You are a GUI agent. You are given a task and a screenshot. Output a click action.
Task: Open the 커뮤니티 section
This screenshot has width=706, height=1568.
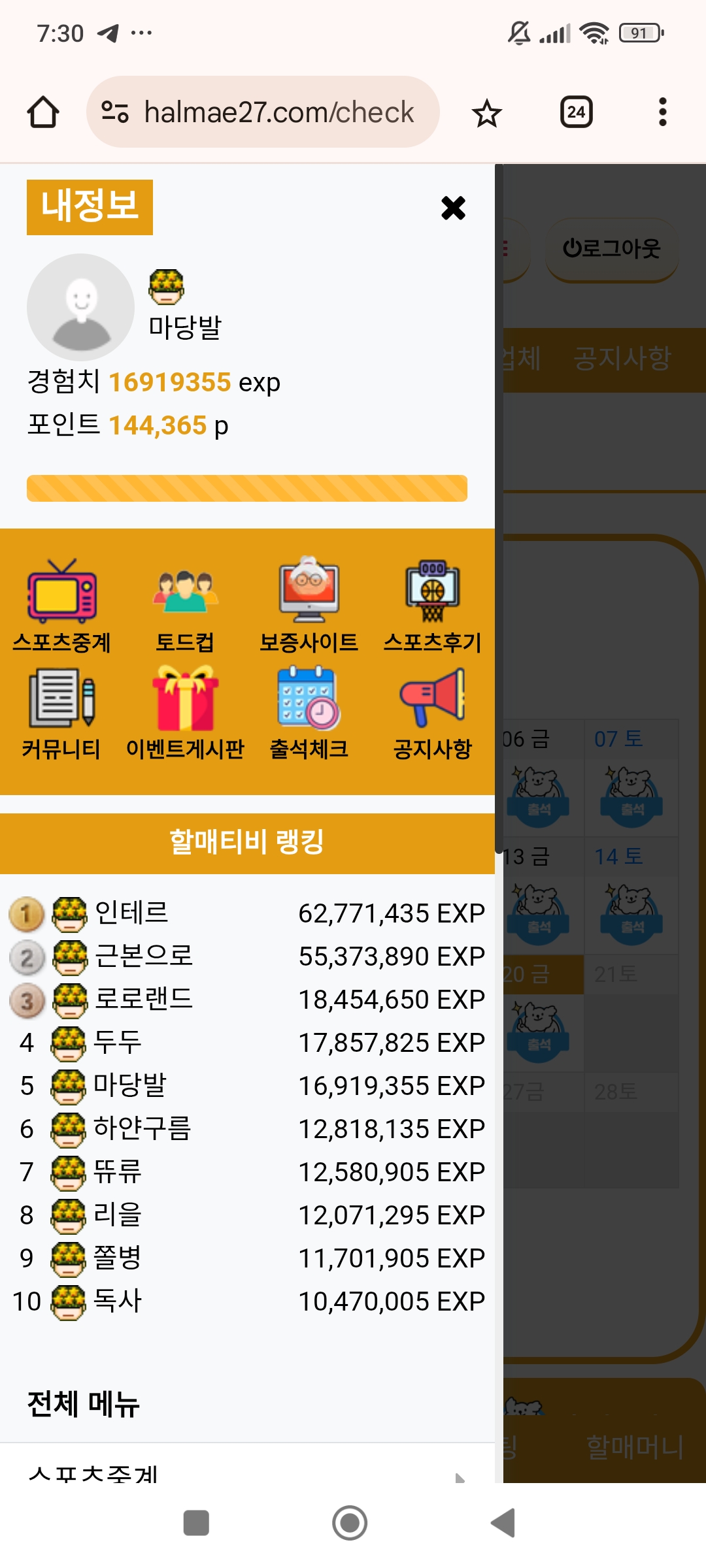point(61,713)
